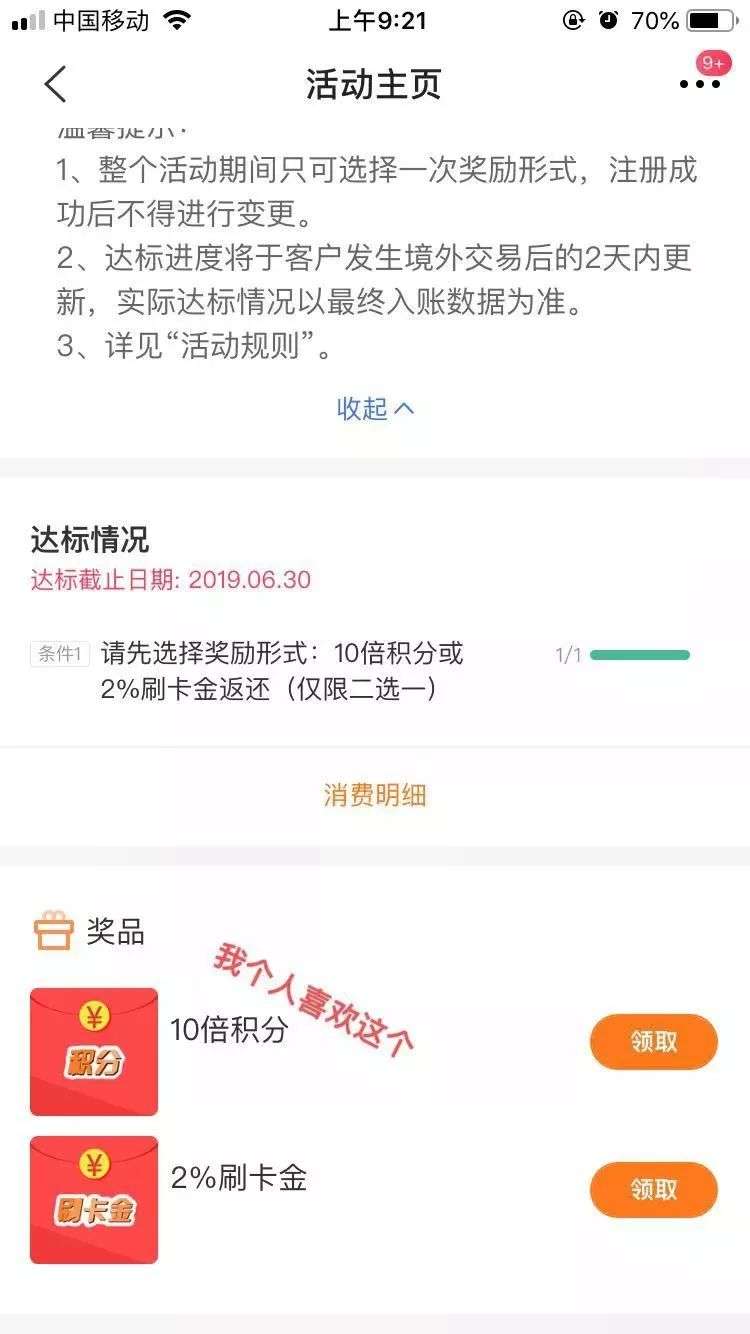Image resolution: width=750 pixels, height=1334 pixels.
Task: Open 消费明细 spending details
Action: tap(375, 795)
